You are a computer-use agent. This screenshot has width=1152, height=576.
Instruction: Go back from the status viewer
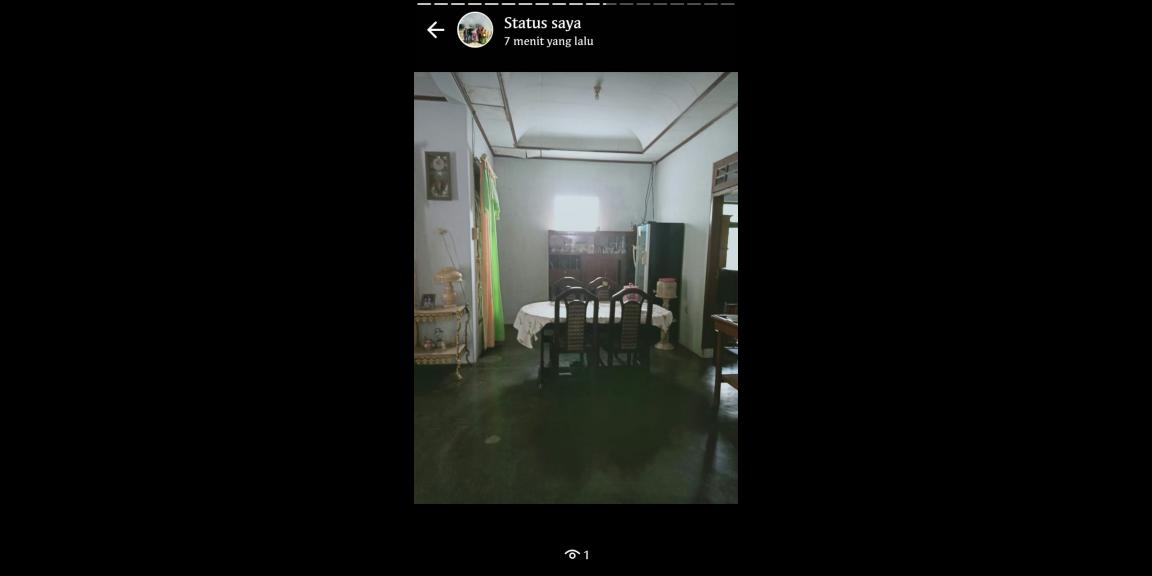tap(435, 30)
